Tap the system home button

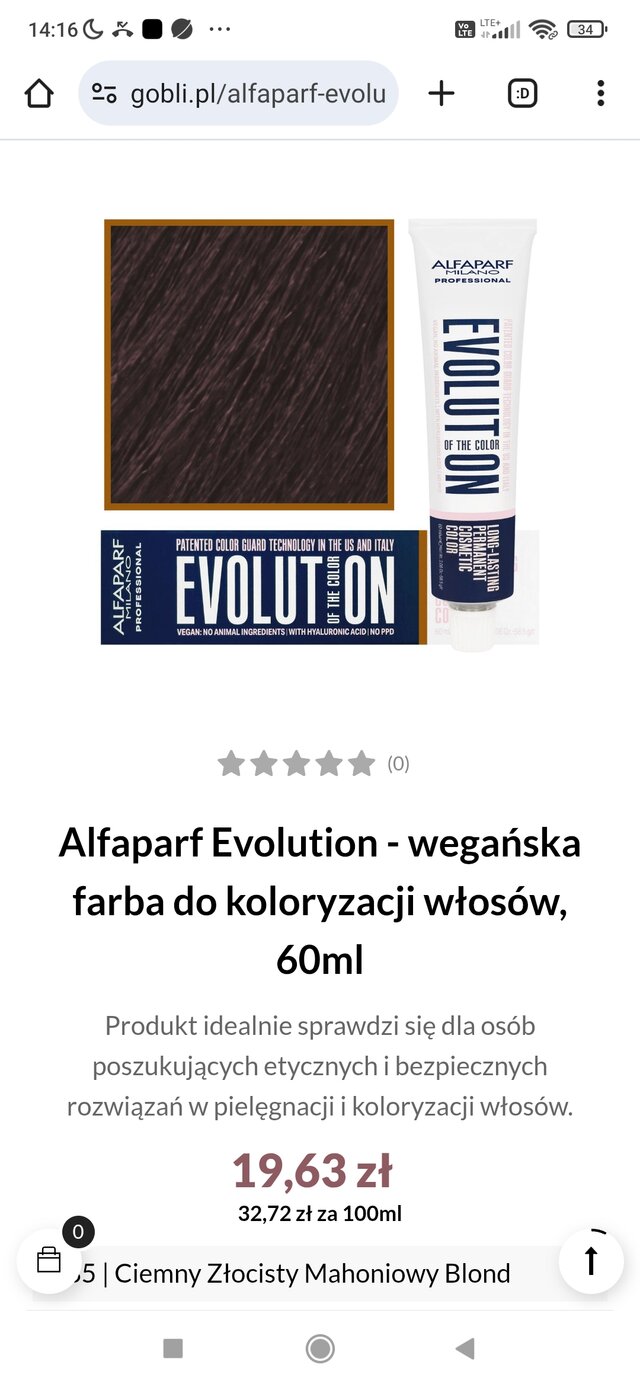point(320,1349)
